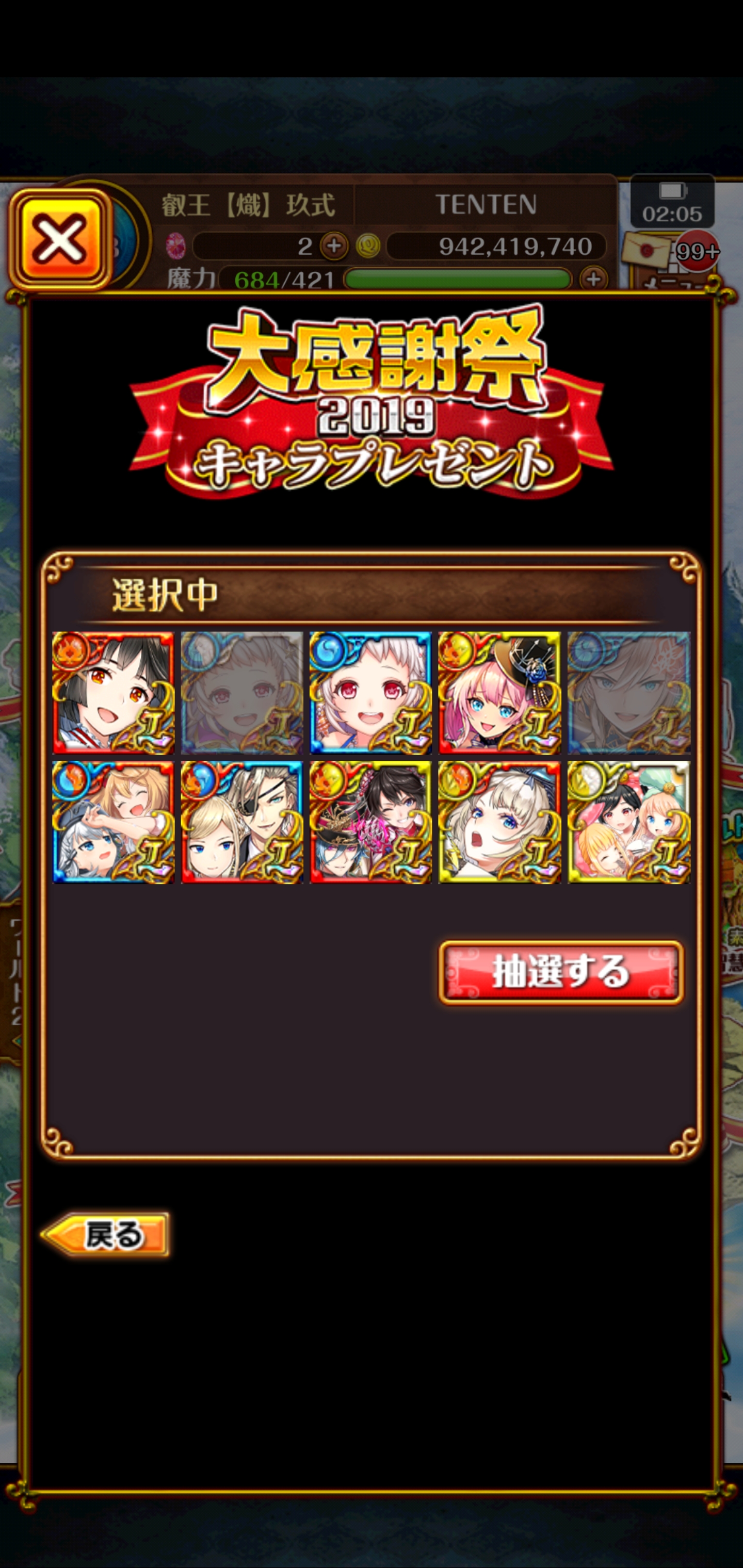743x1568 pixels.
Task: Select the three-girls group character tile
Action: tap(628, 822)
